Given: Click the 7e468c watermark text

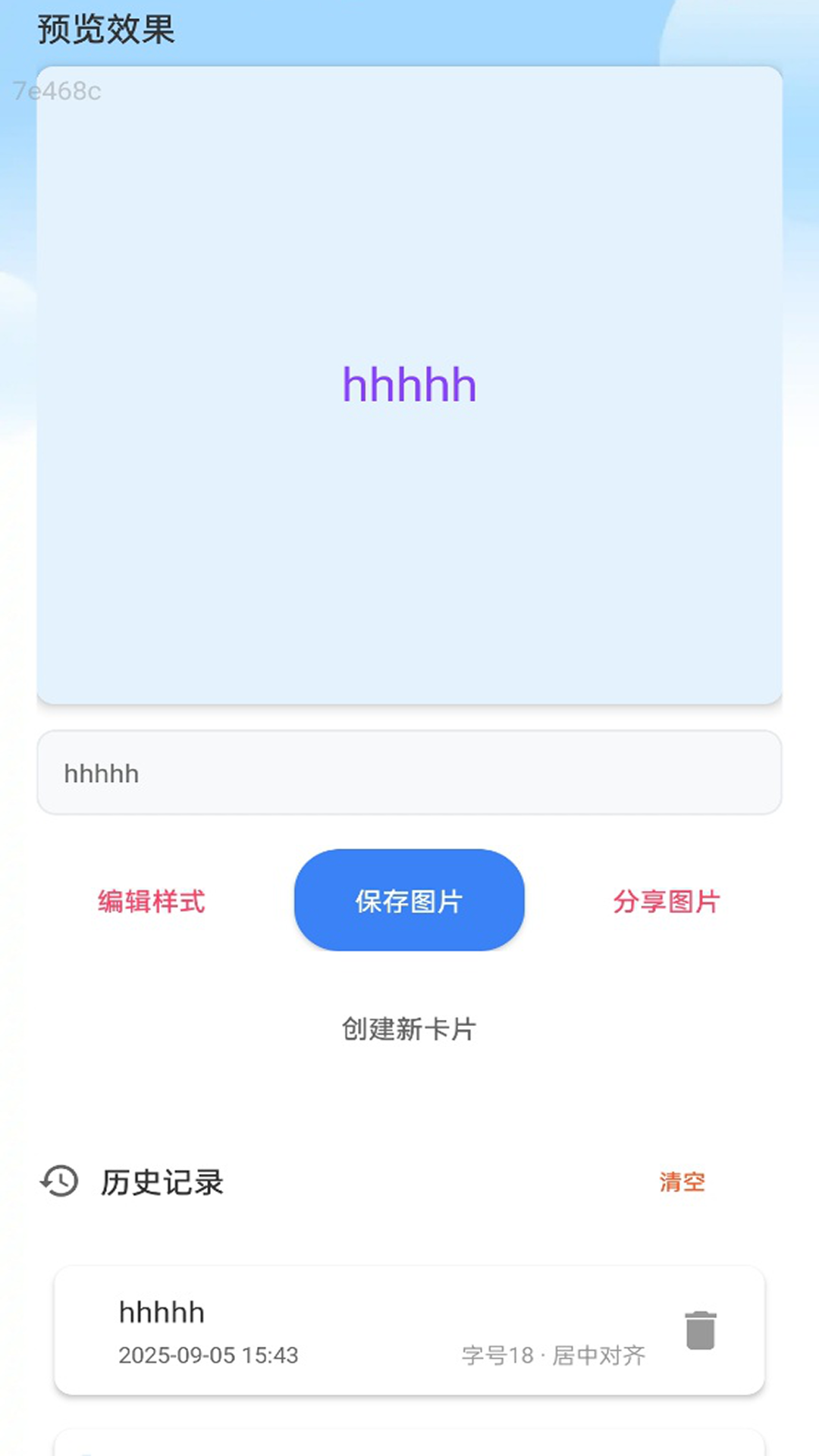Looking at the screenshot, I should click(57, 90).
